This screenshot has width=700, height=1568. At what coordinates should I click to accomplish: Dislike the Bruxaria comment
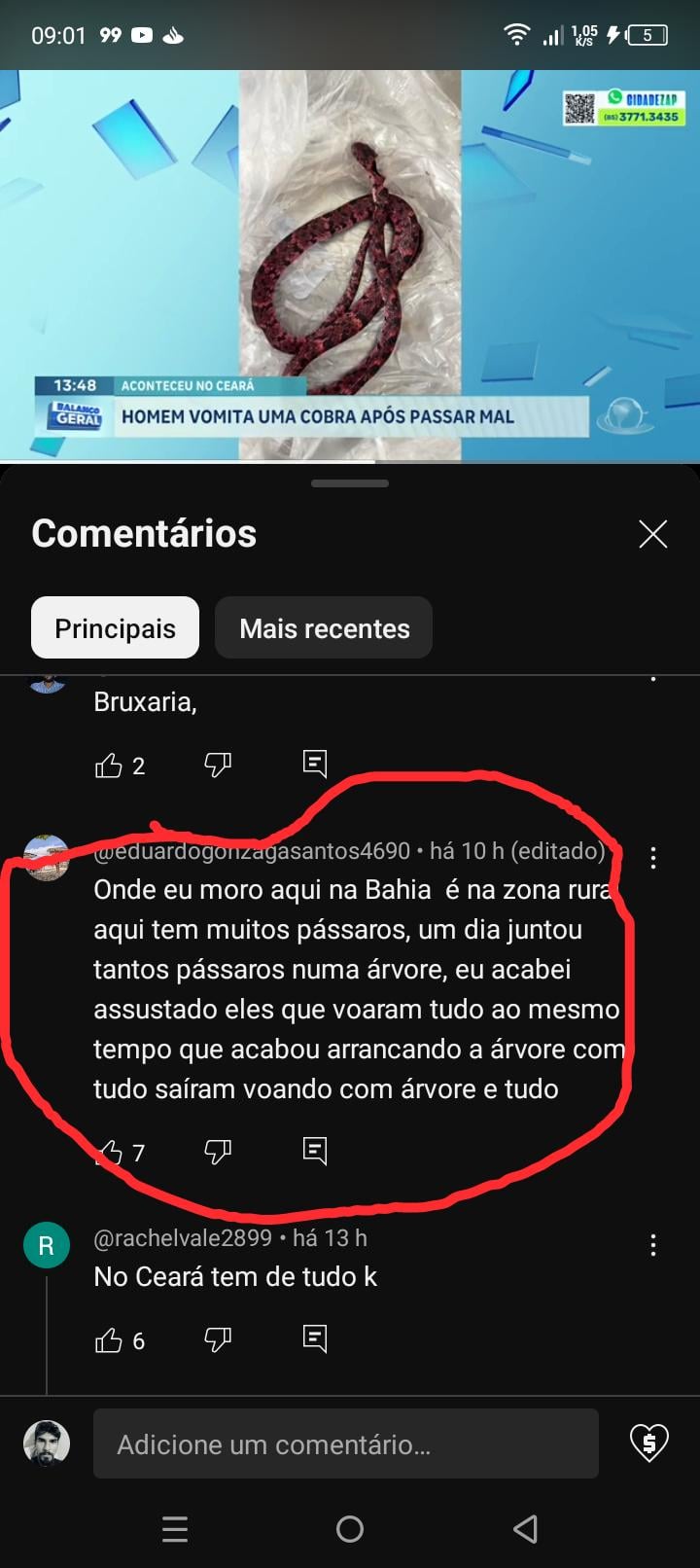tap(218, 766)
